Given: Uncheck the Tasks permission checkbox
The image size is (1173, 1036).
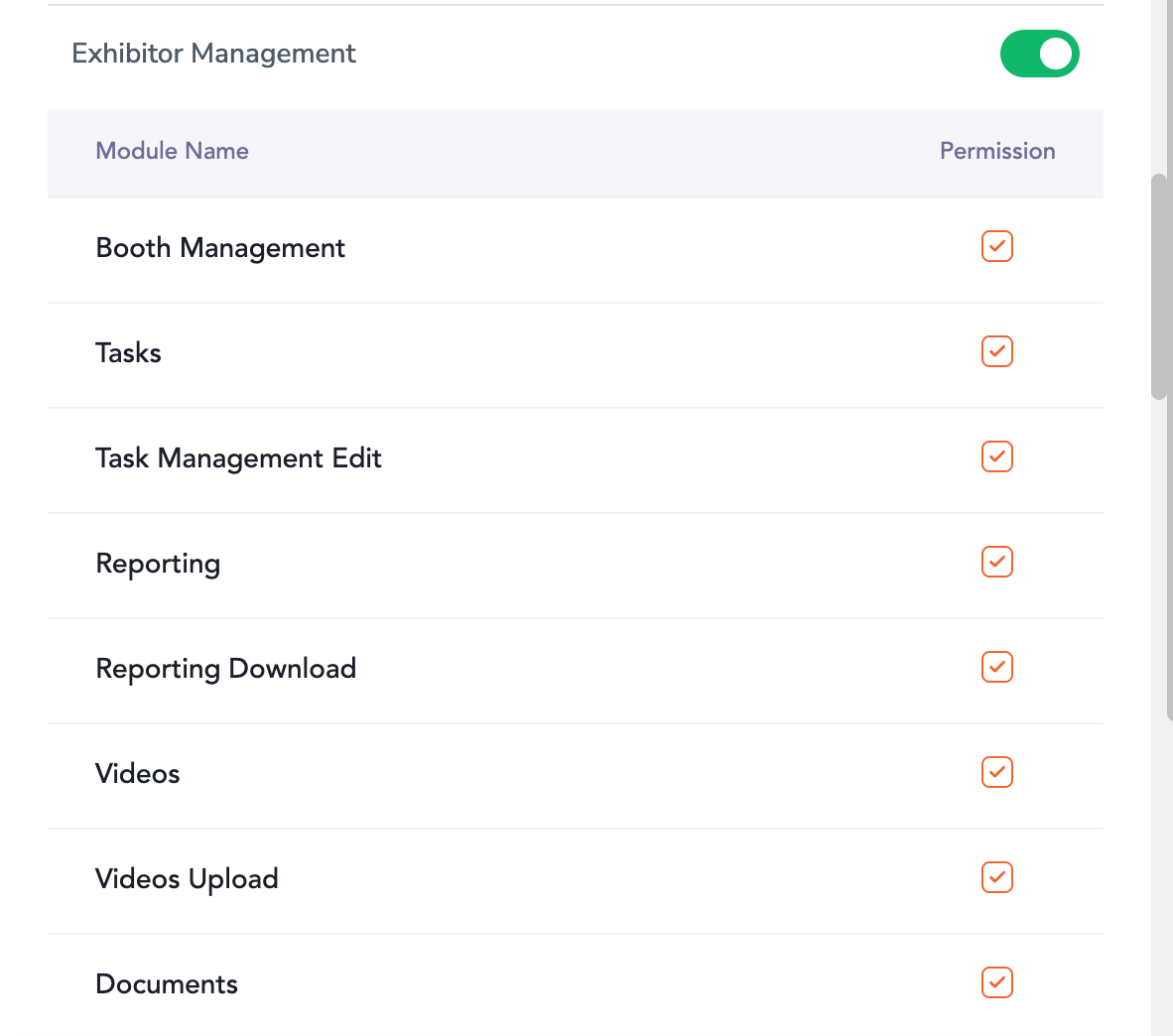Looking at the screenshot, I should (996, 351).
